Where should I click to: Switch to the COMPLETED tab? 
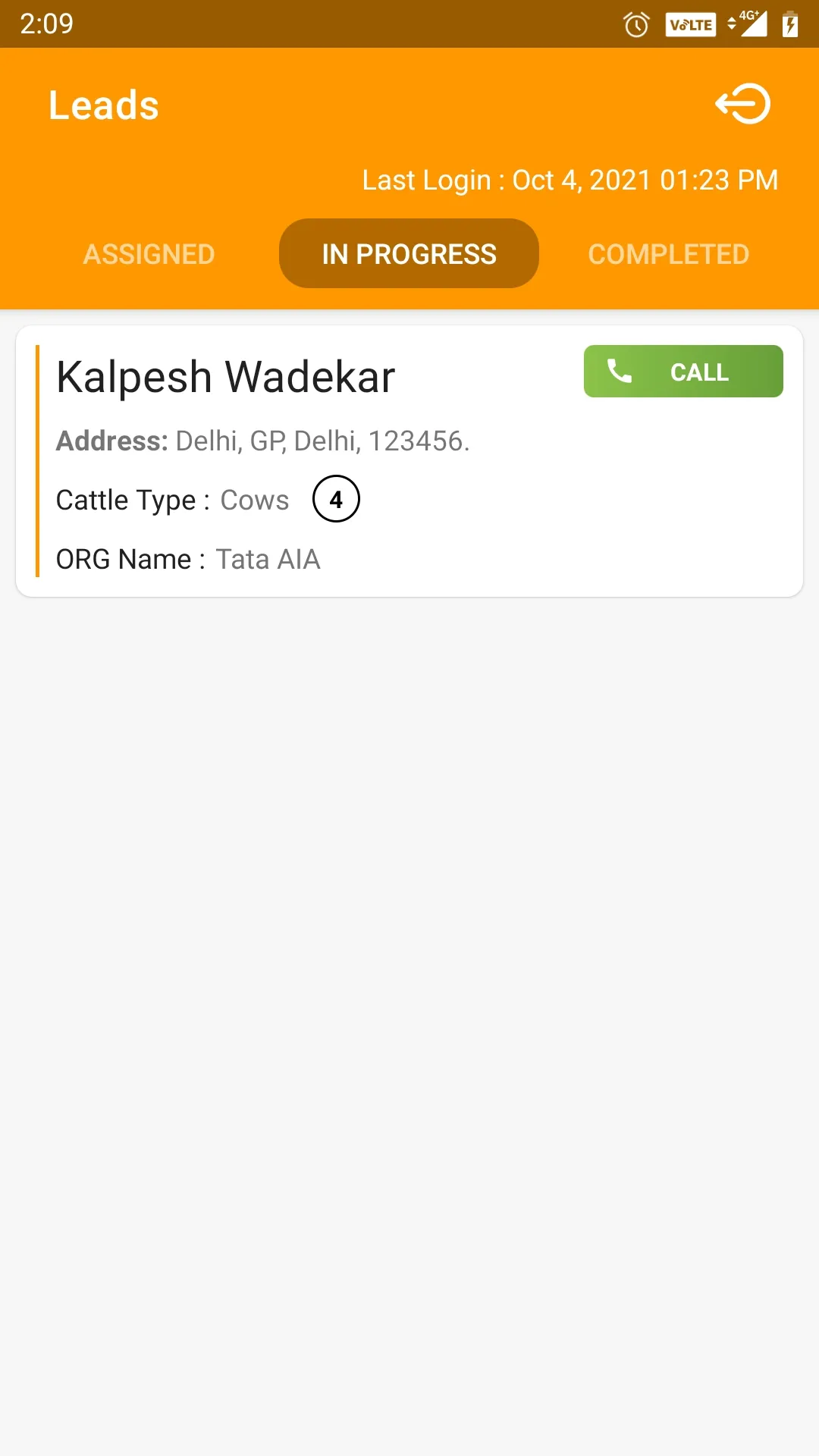[x=668, y=253]
